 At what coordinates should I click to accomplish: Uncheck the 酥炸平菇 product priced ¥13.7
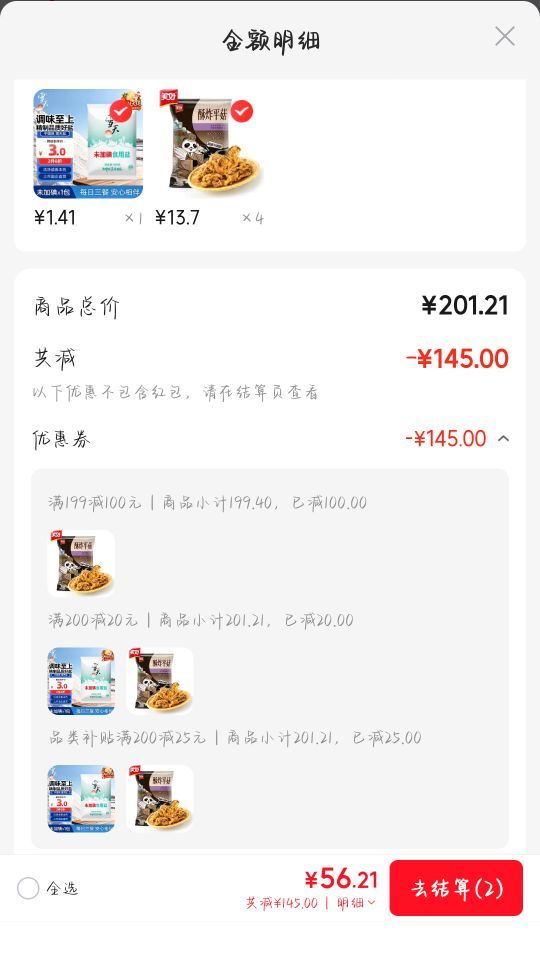click(242, 112)
